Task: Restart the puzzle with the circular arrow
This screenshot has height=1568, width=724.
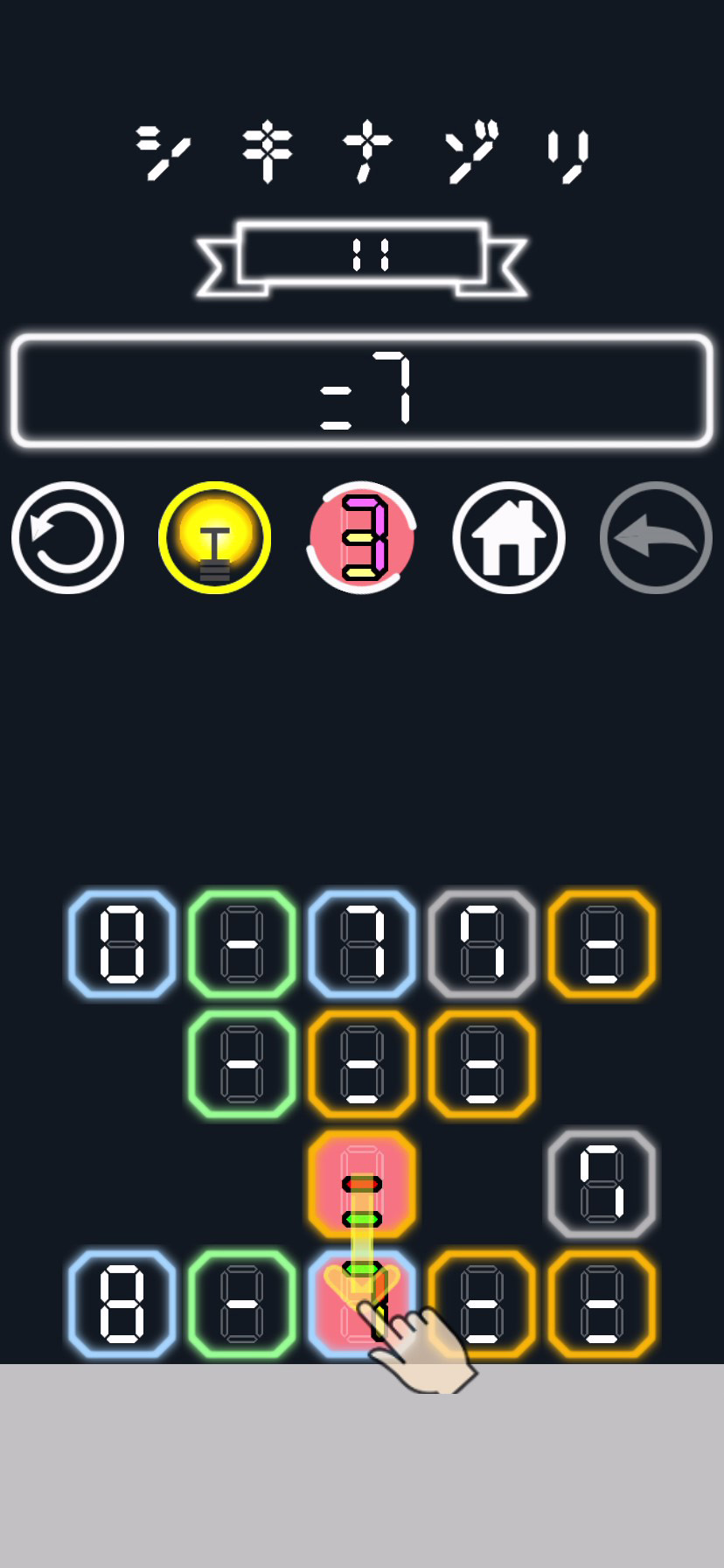Action: point(67,537)
